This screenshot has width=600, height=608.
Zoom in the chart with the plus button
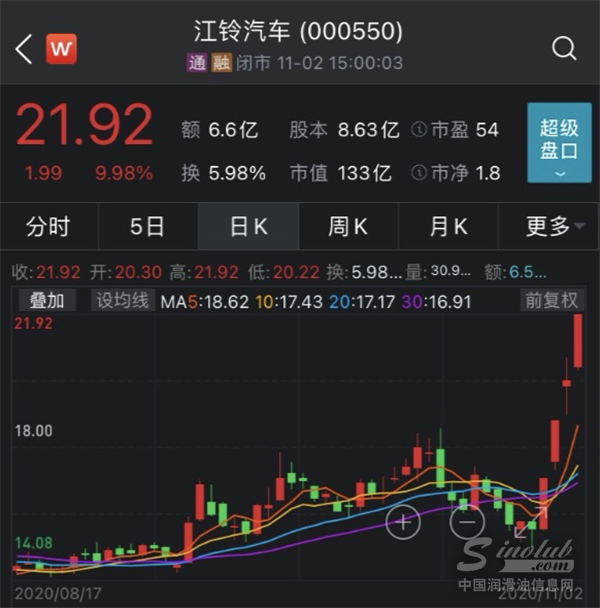403,521
